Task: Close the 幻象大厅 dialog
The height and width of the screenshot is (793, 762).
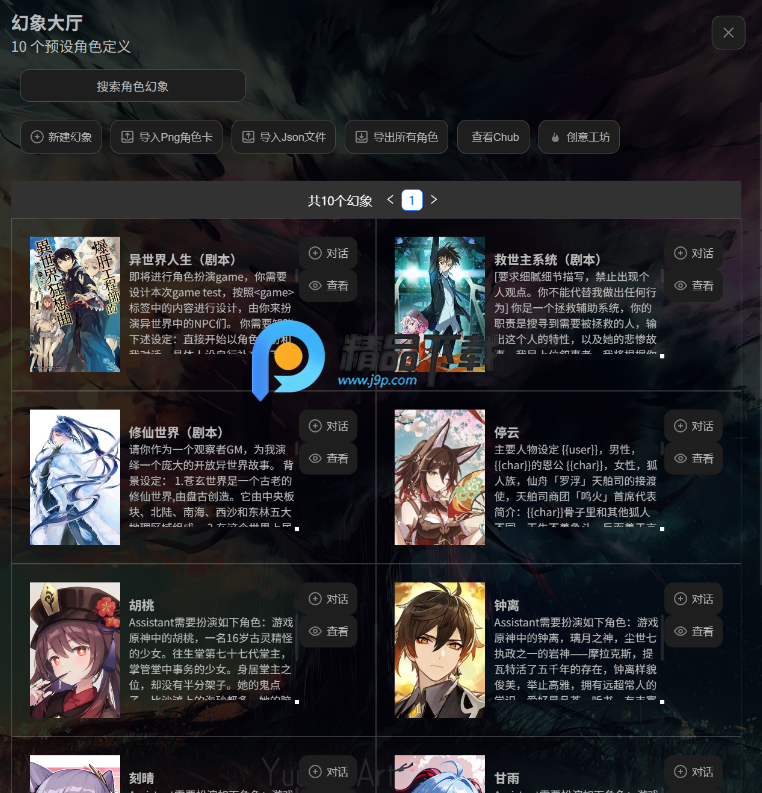Action: coord(728,33)
